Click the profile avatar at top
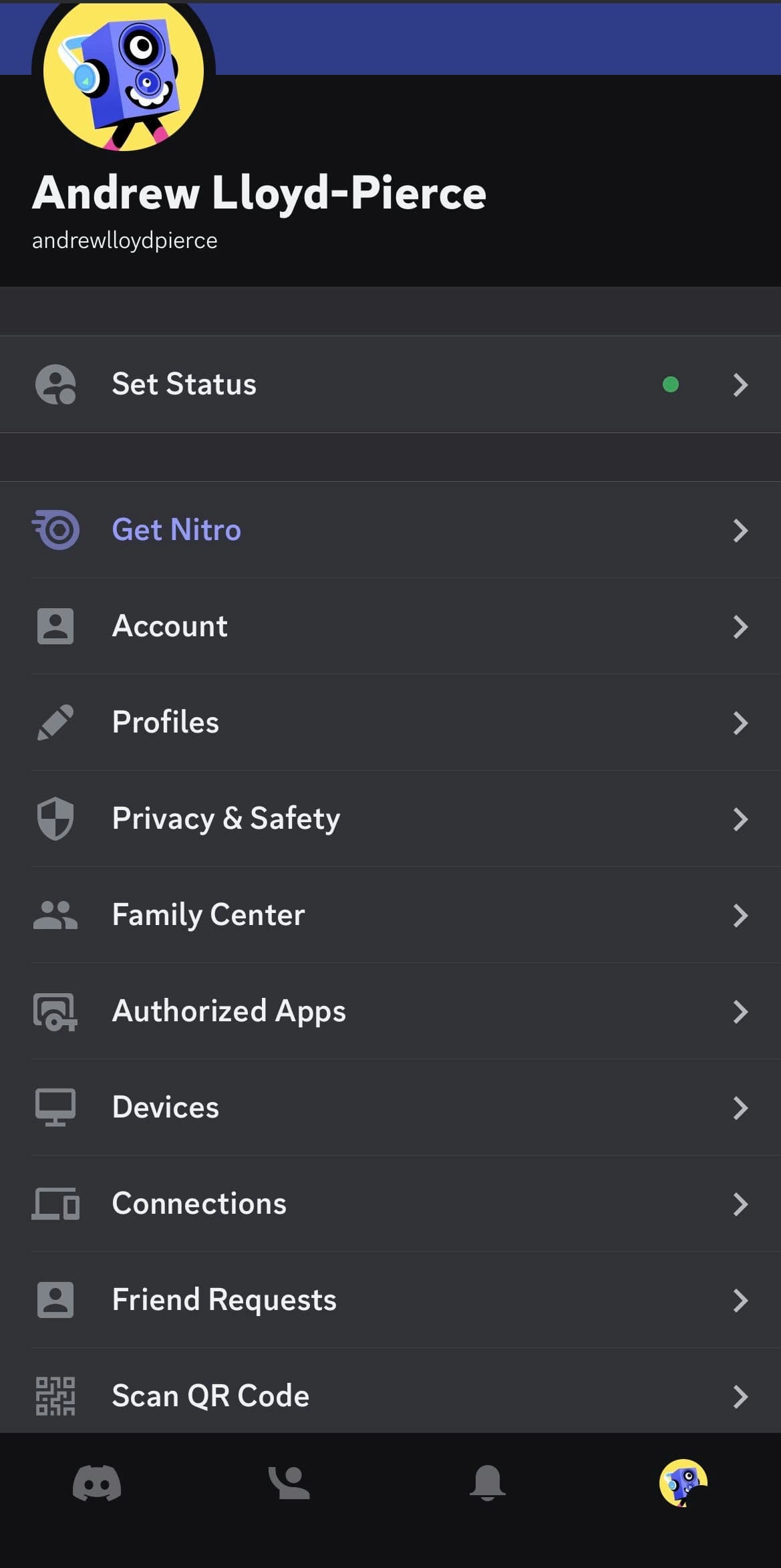Screen dimensions: 781x1568 tap(124, 74)
